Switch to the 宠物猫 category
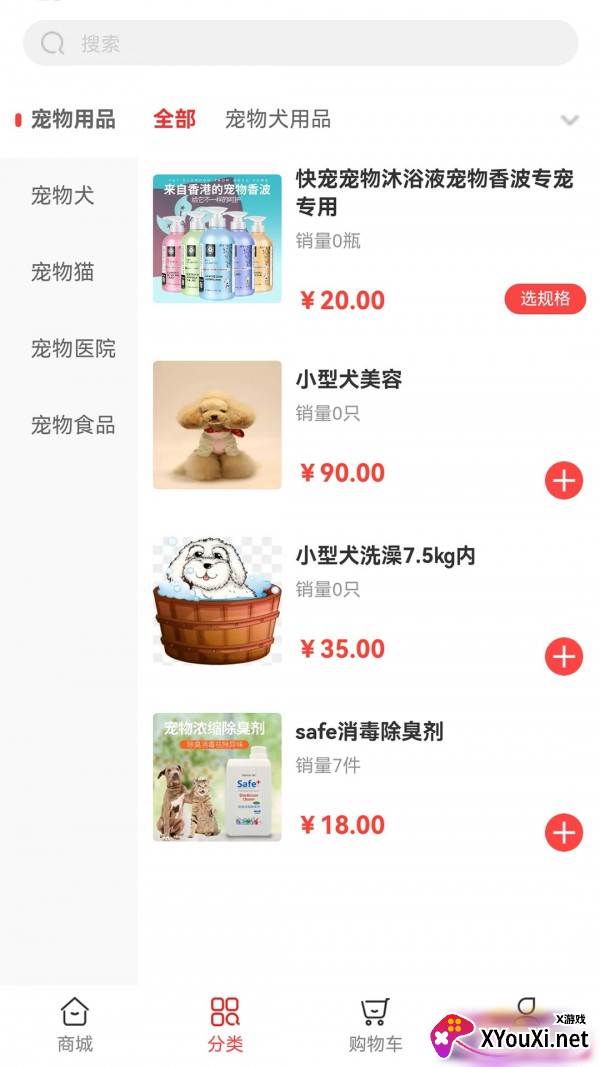This screenshot has height=1067, width=600. [x=62, y=272]
